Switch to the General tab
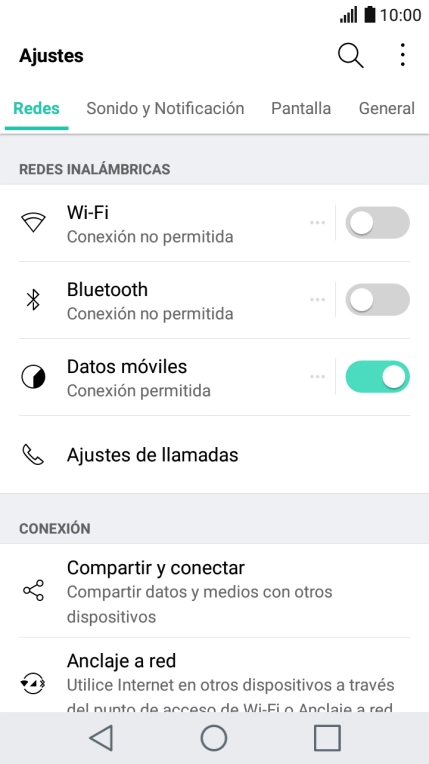 click(387, 108)
